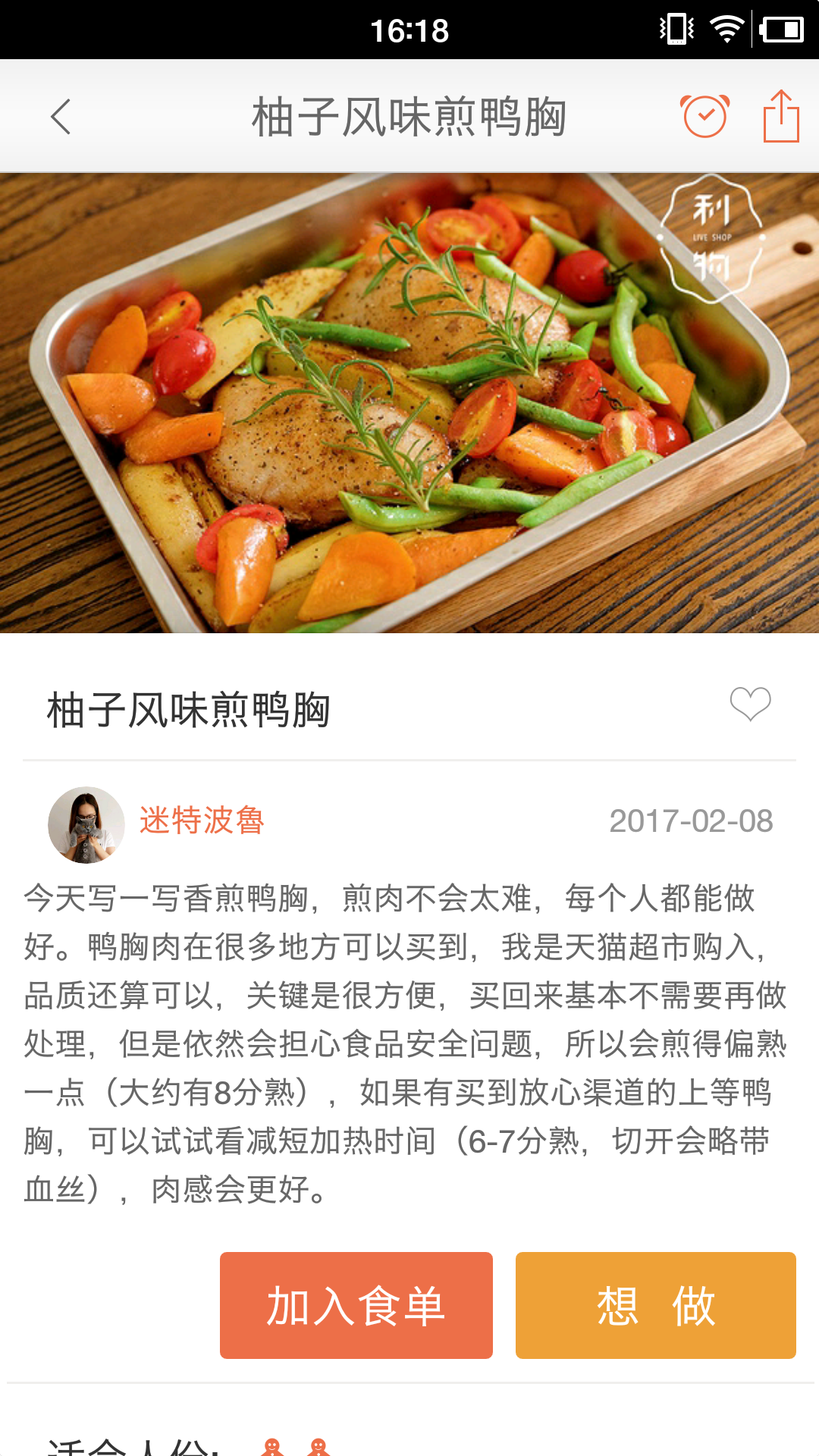Go back using the top-left arrow
Image resolution: width=819 pixels, height=1456 pixels.
[x=61, y=117]
